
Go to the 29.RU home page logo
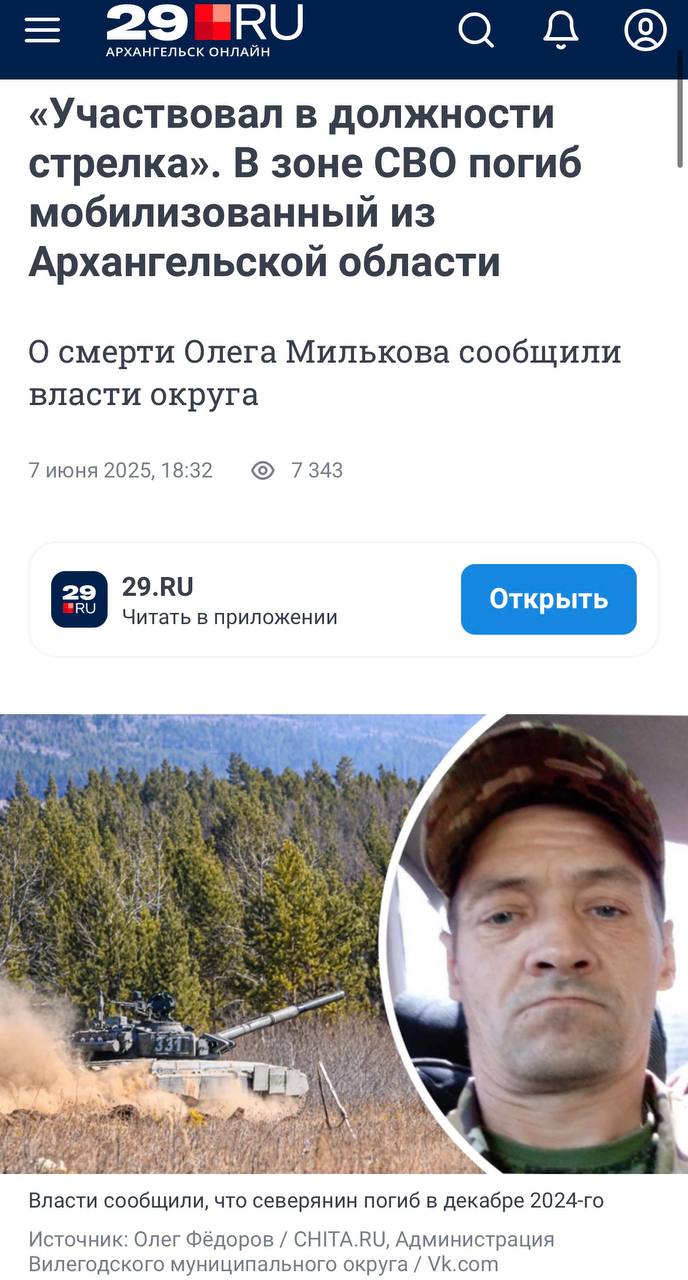point(204,30)
